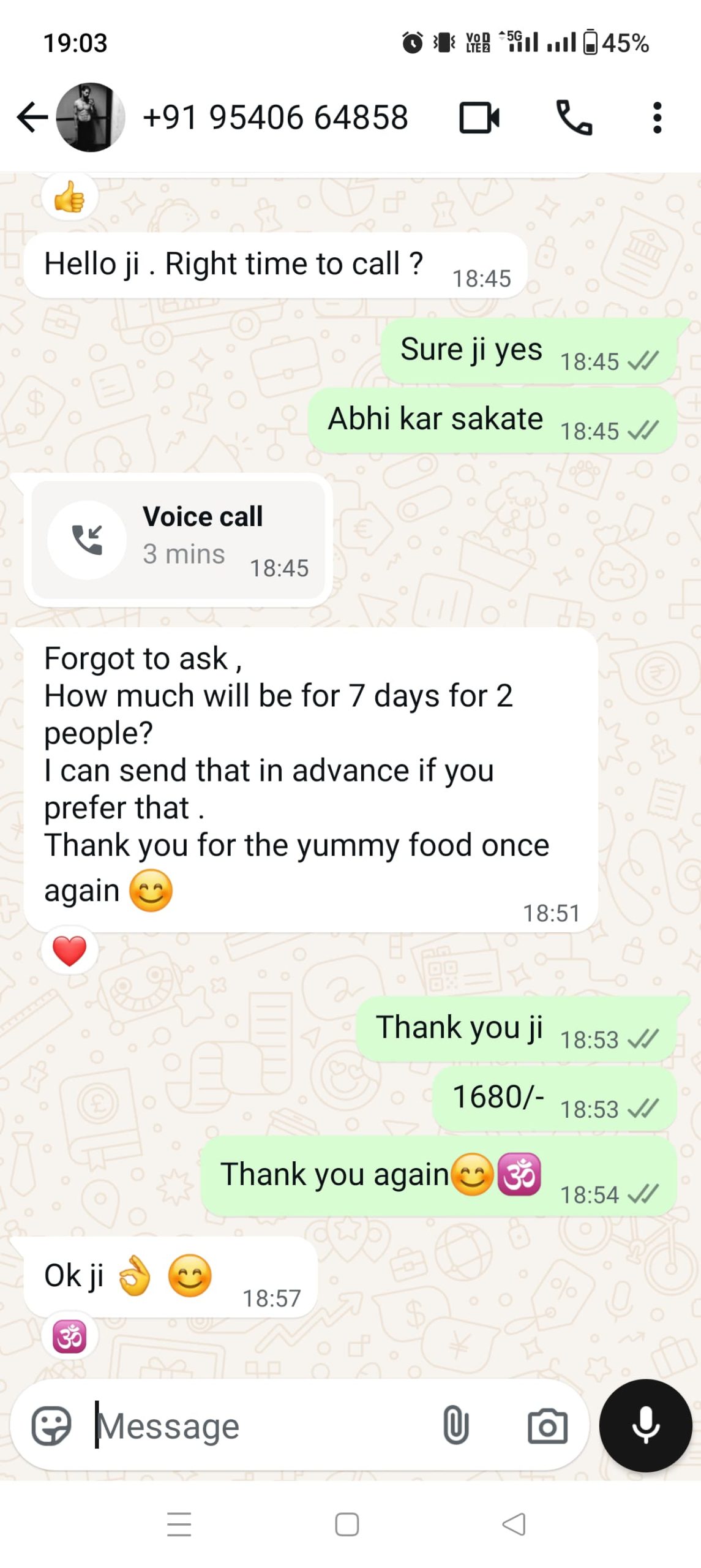Open the three-dot overflow menu
The width and height of the screenshot is (701, 1568).
pos(656,118)
